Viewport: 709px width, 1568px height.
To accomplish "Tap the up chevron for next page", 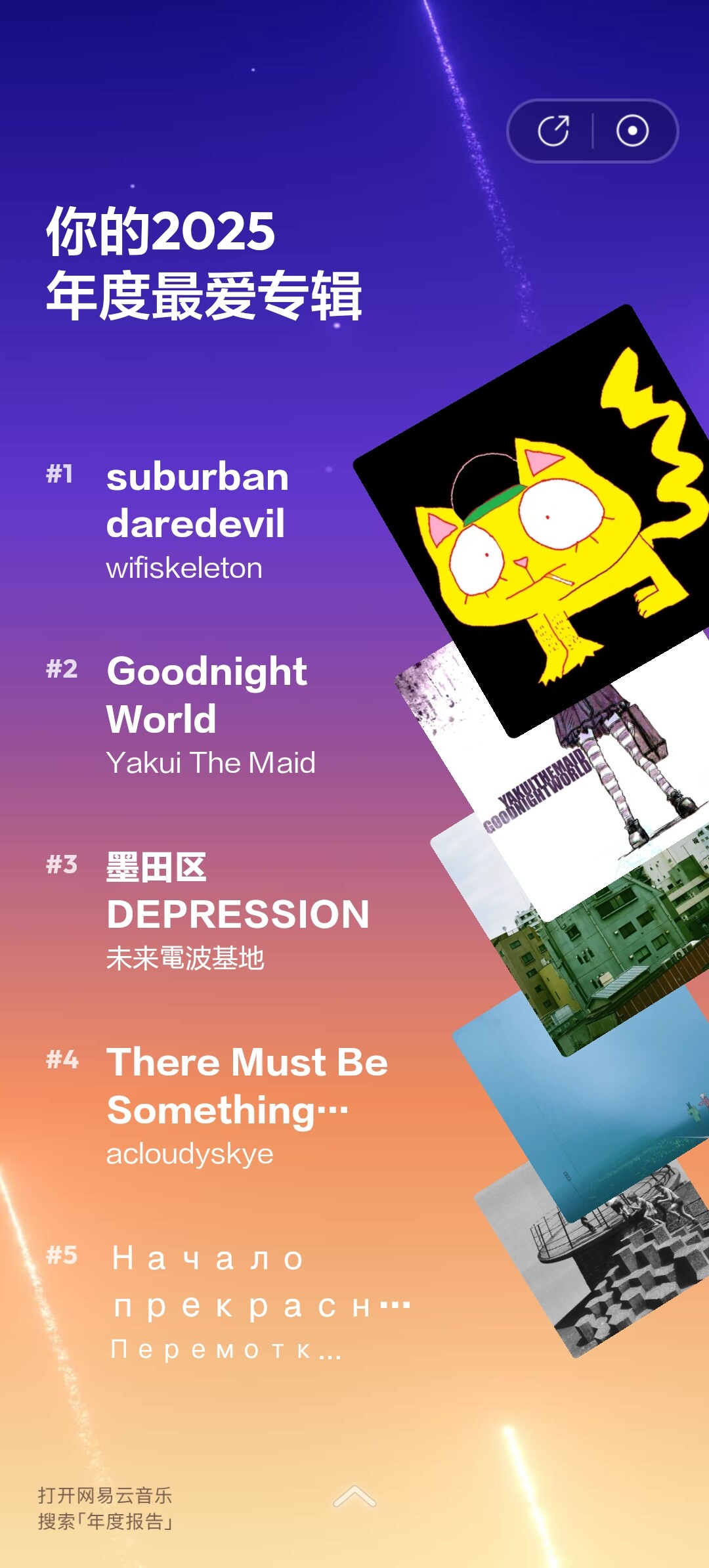I will point(354,1497).
